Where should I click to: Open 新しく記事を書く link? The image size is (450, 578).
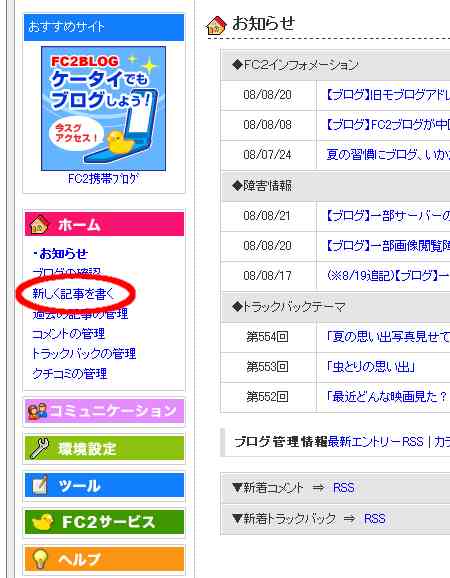click(74, 294)
